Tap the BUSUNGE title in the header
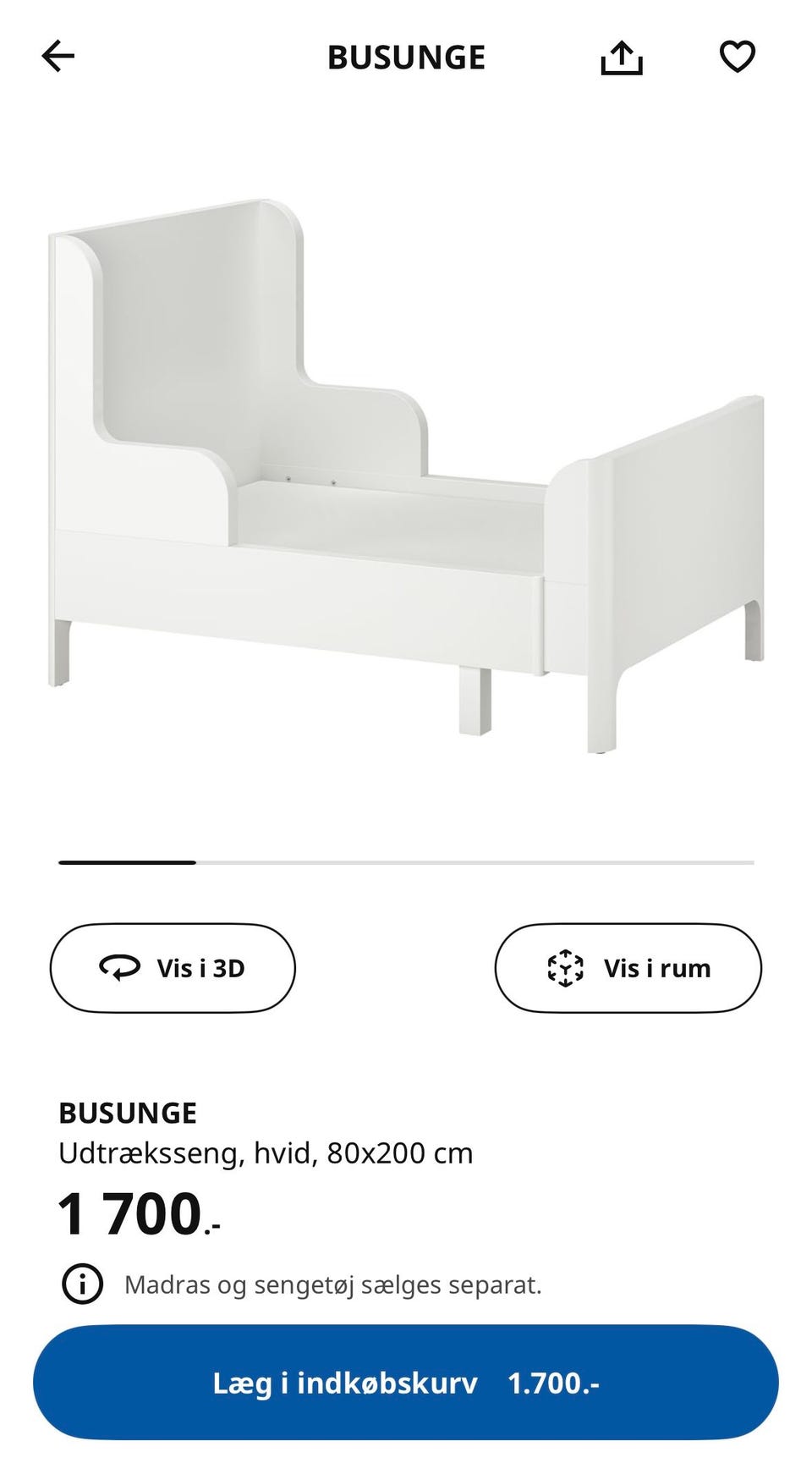The width and height of the screenshot is (812, 1474). pyautogui.click(x=406, y=57)
